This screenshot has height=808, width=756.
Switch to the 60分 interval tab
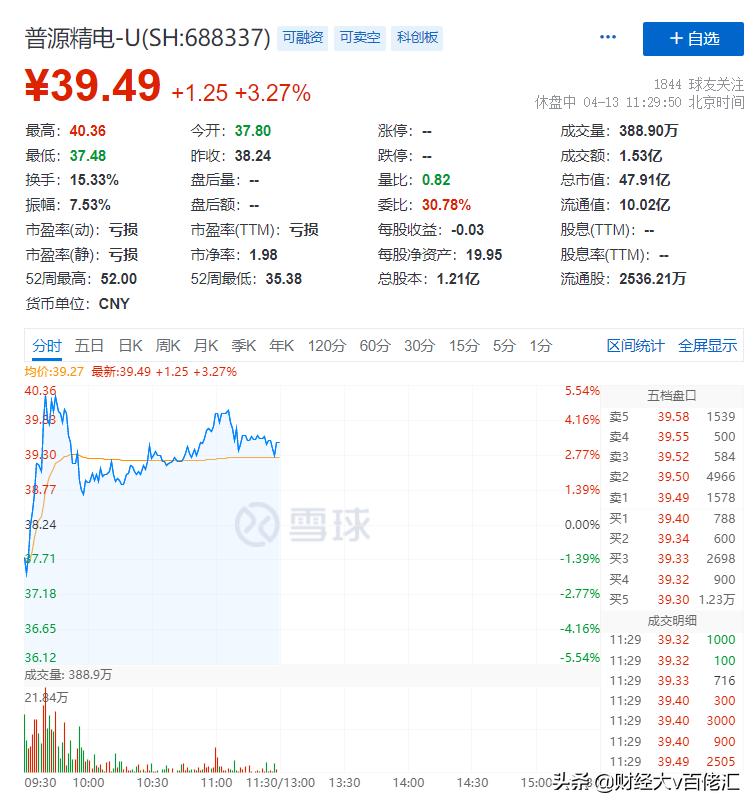pos(373,344)
